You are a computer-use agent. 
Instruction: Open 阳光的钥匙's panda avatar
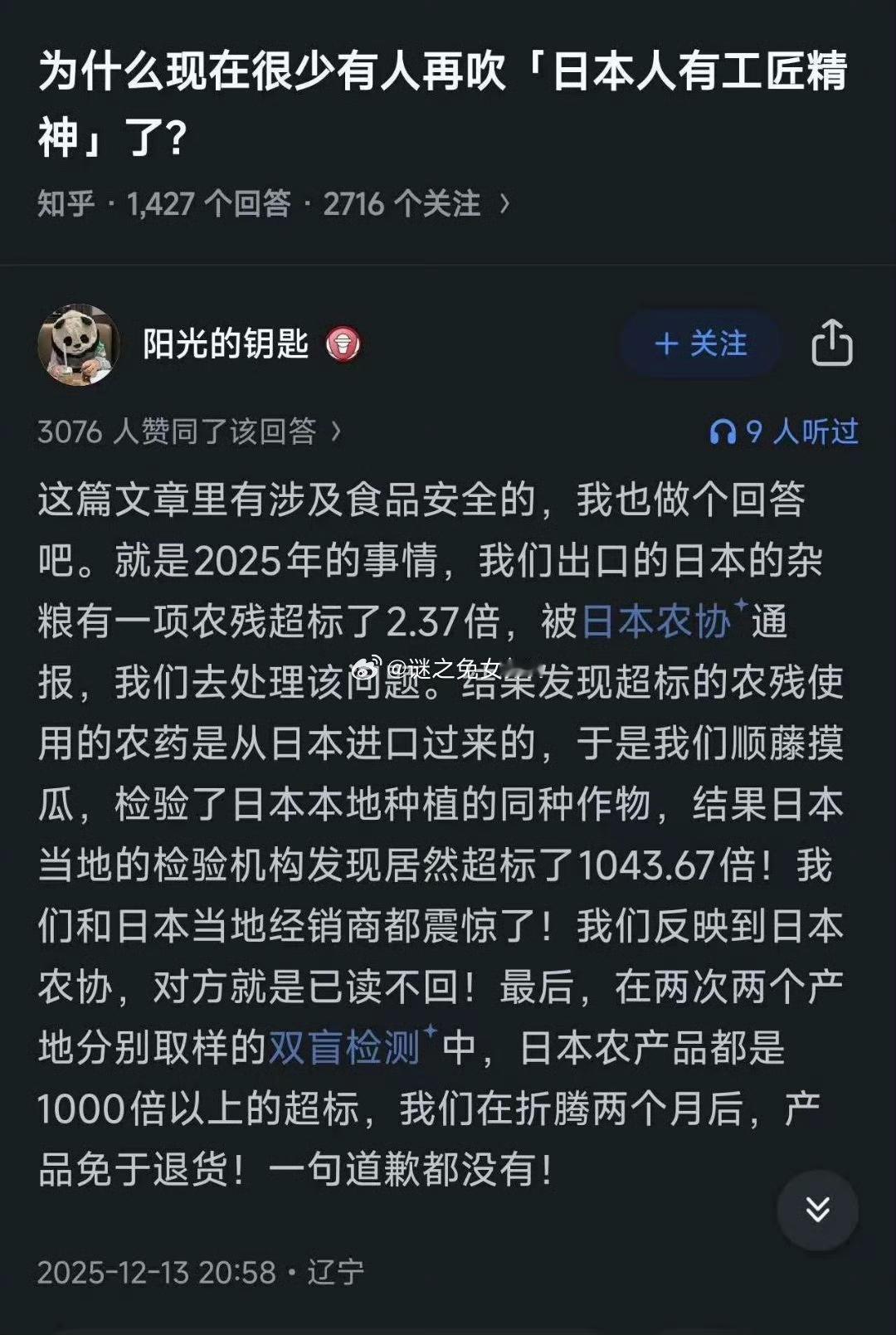(x=77, y=344)
